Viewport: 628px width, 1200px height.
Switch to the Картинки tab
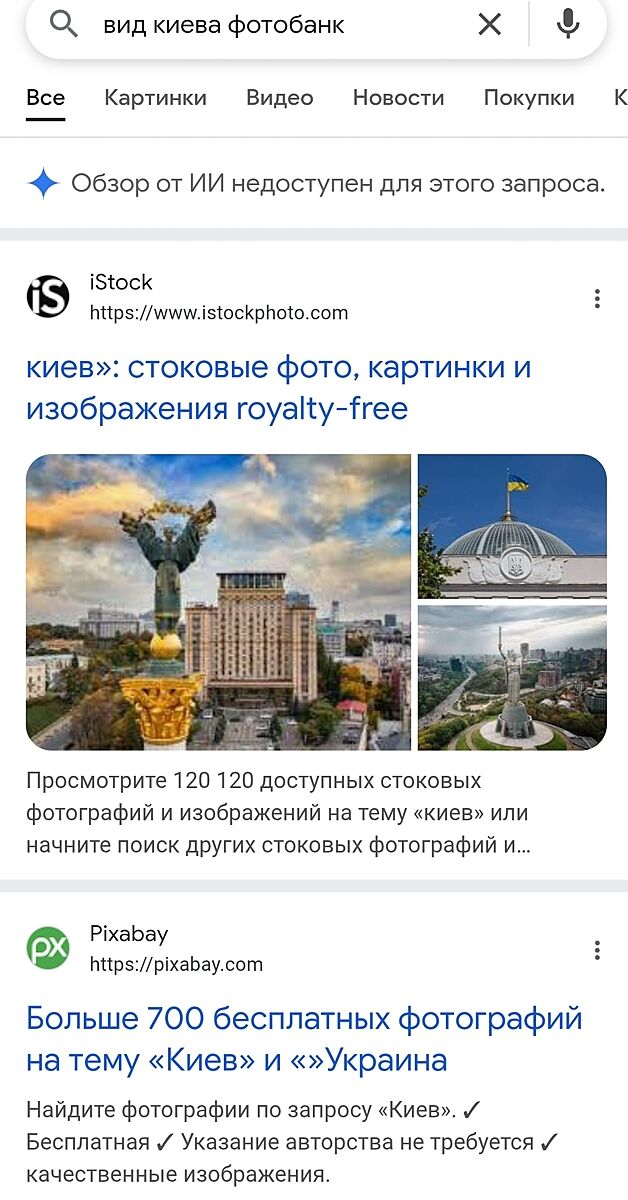pyautogui.click(x=155, y=98)
